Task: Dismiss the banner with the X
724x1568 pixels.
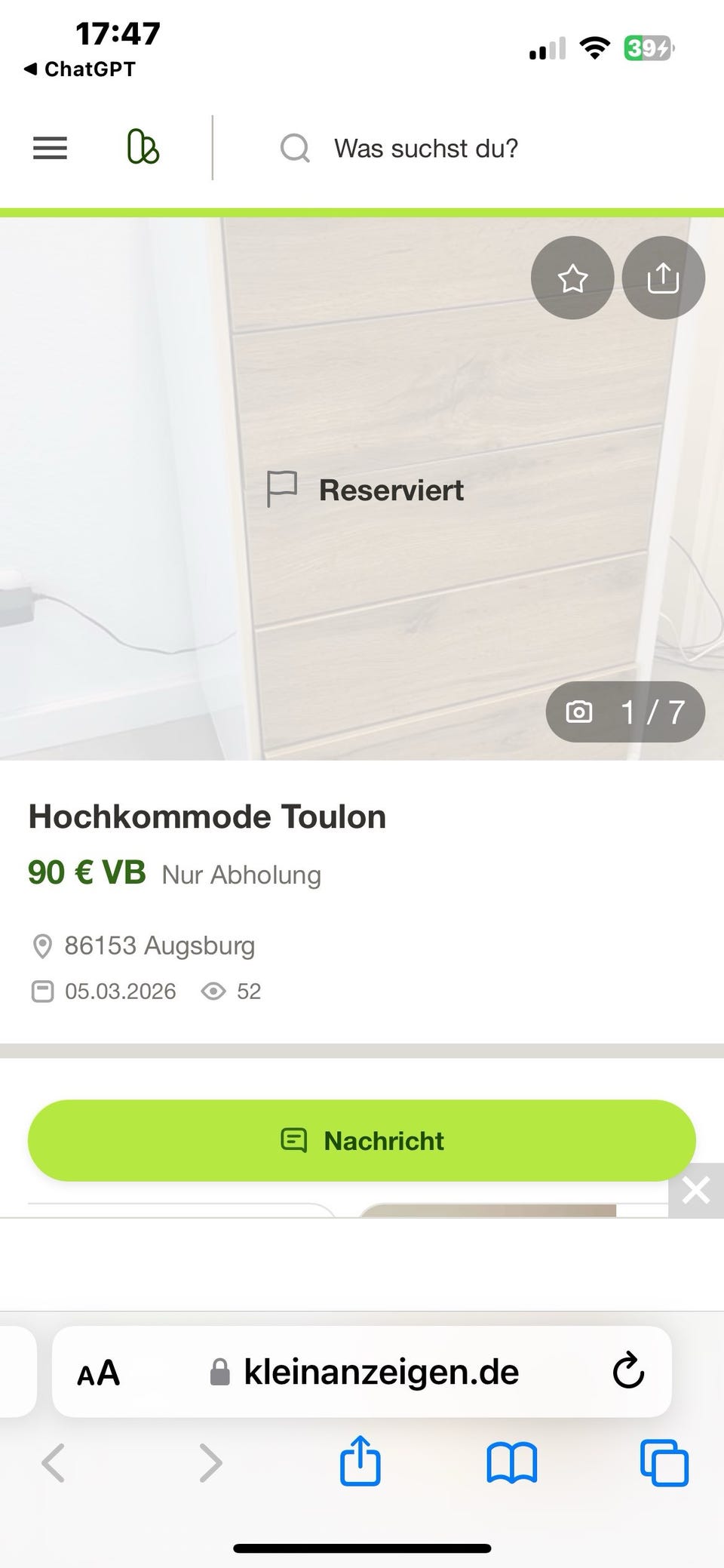Action: 695,1191
